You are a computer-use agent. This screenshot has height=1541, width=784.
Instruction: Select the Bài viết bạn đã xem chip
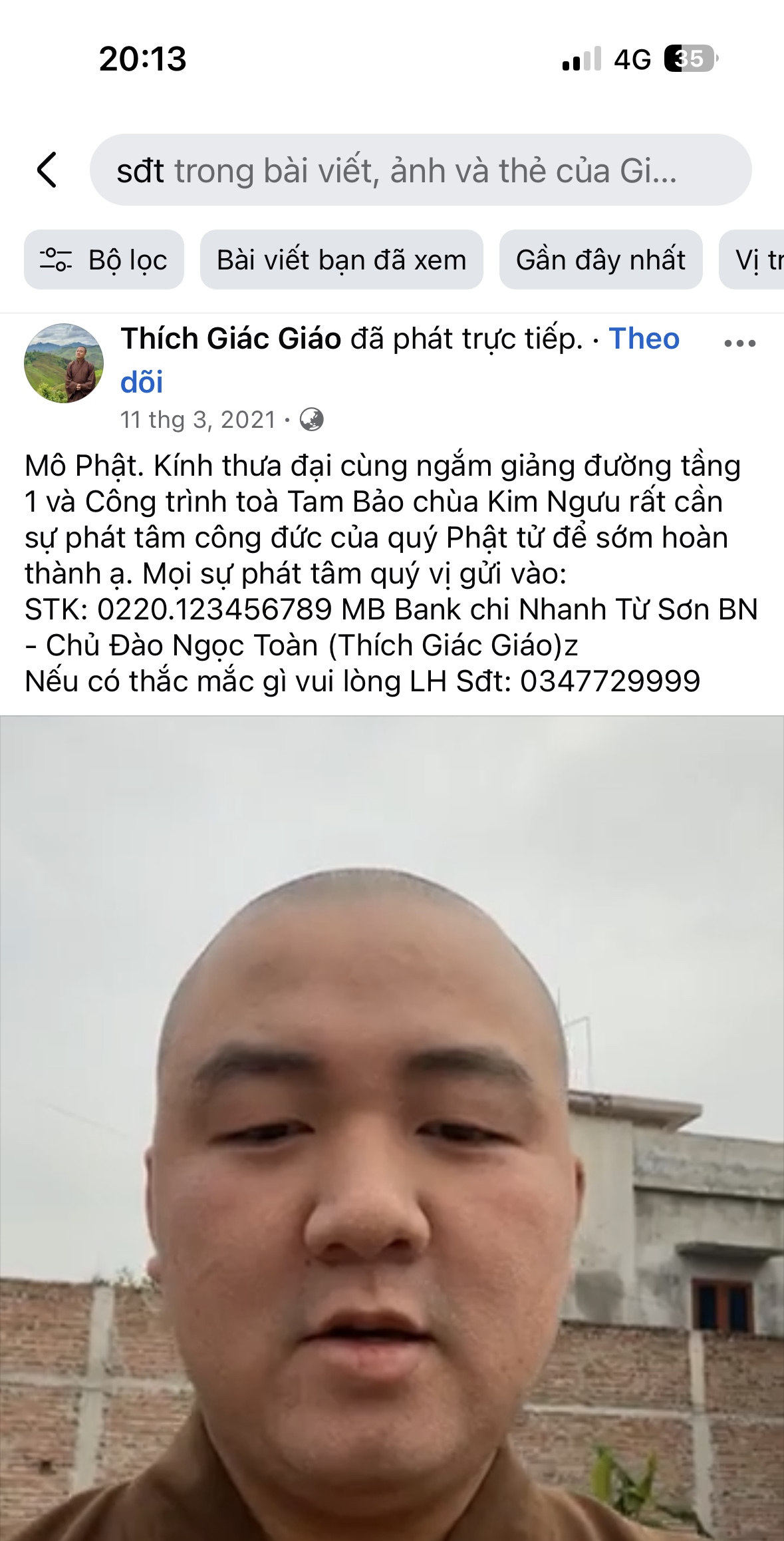click(x=341, y=260)
